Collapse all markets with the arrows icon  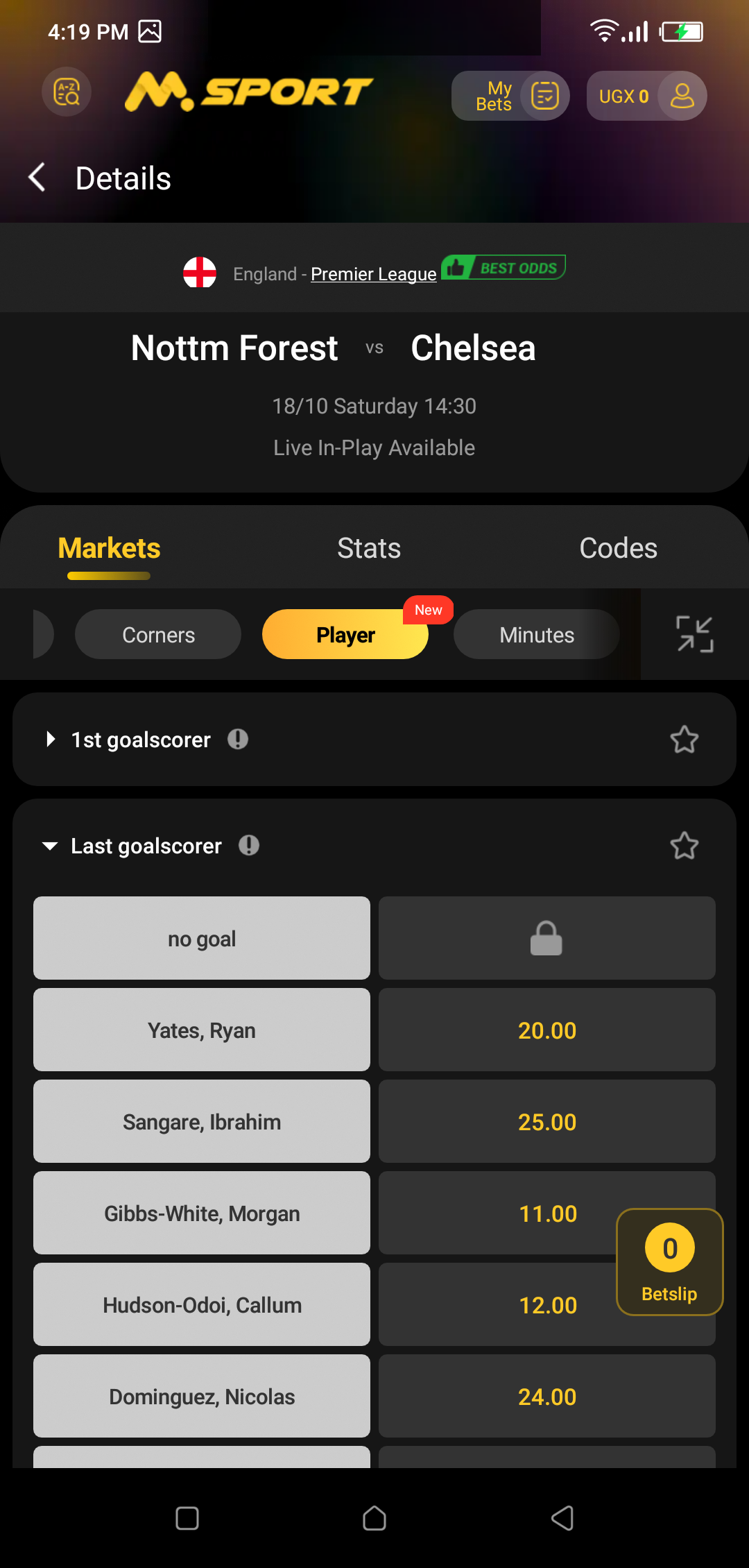tap(694, 634)
